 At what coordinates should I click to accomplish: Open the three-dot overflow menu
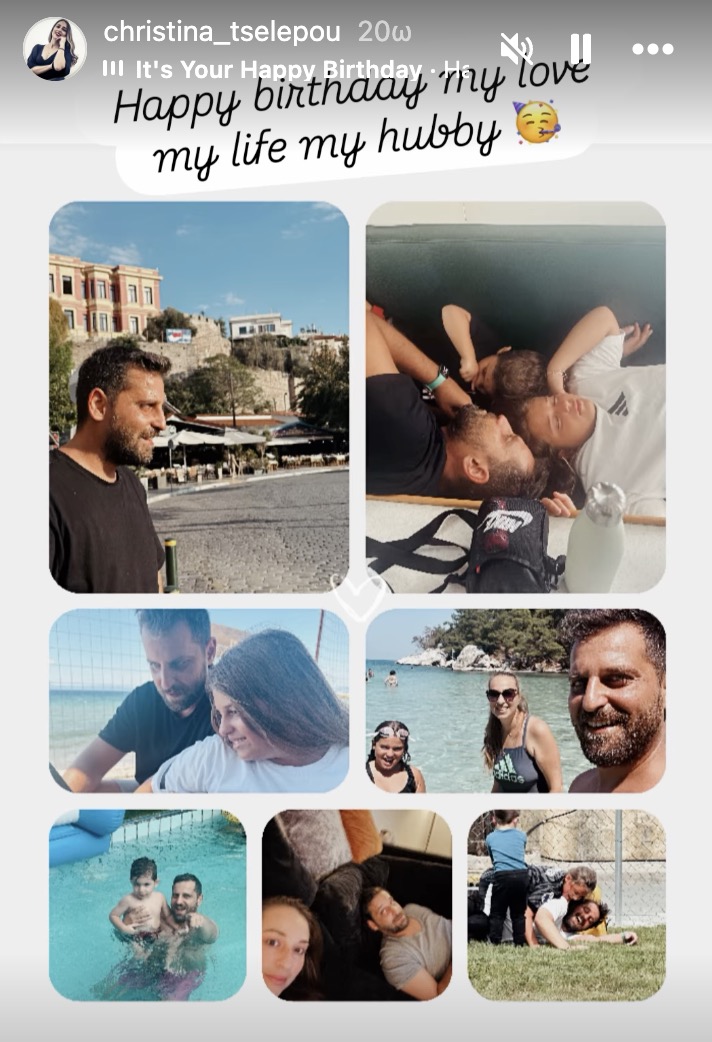[652, 49]
